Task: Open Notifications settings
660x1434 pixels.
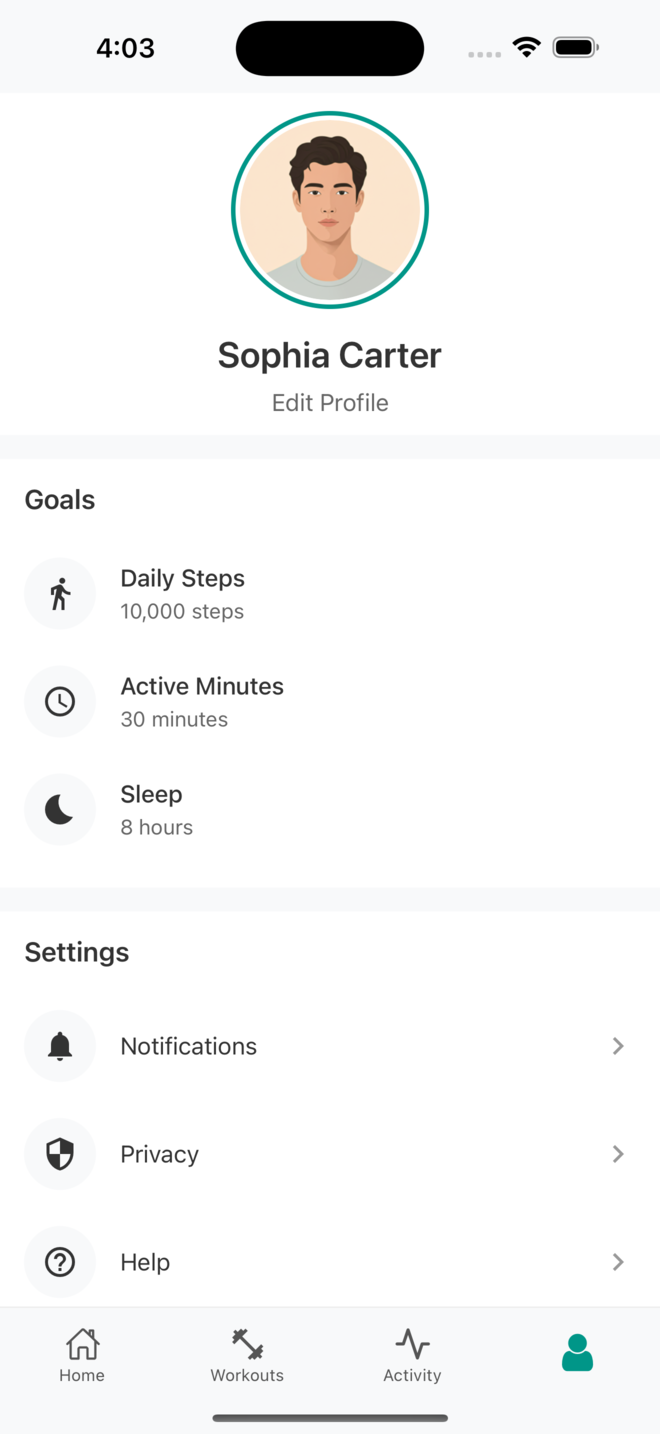Action: tap(329, 1046)
